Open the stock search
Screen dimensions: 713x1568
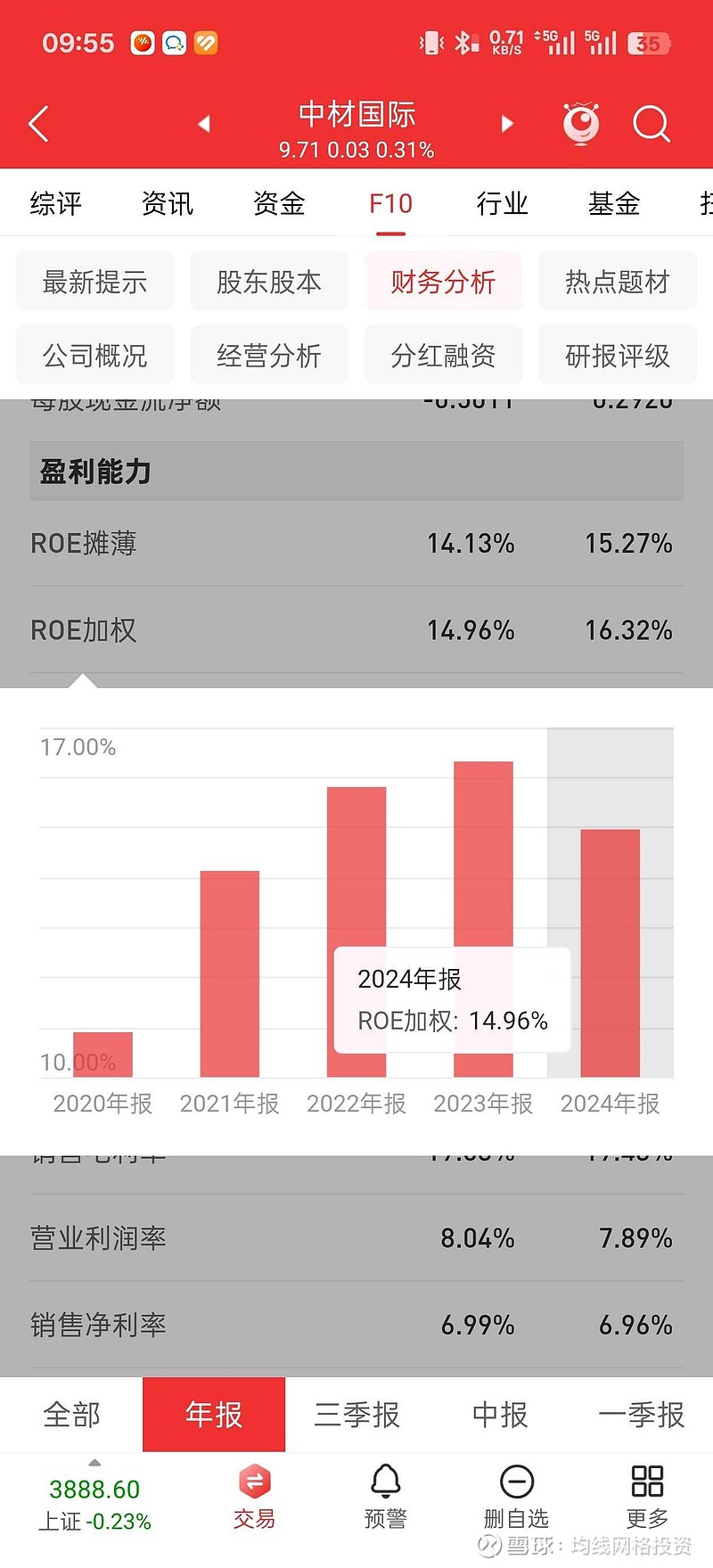point(652,124)
